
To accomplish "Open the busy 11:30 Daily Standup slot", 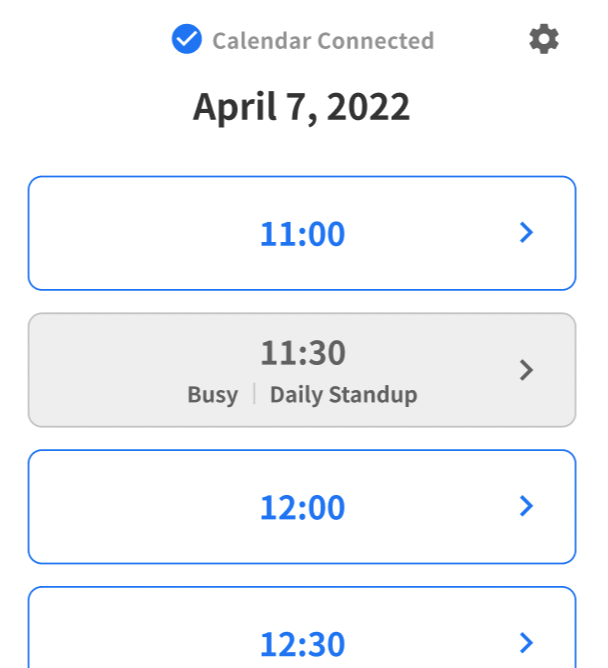I will pos(302,370).
